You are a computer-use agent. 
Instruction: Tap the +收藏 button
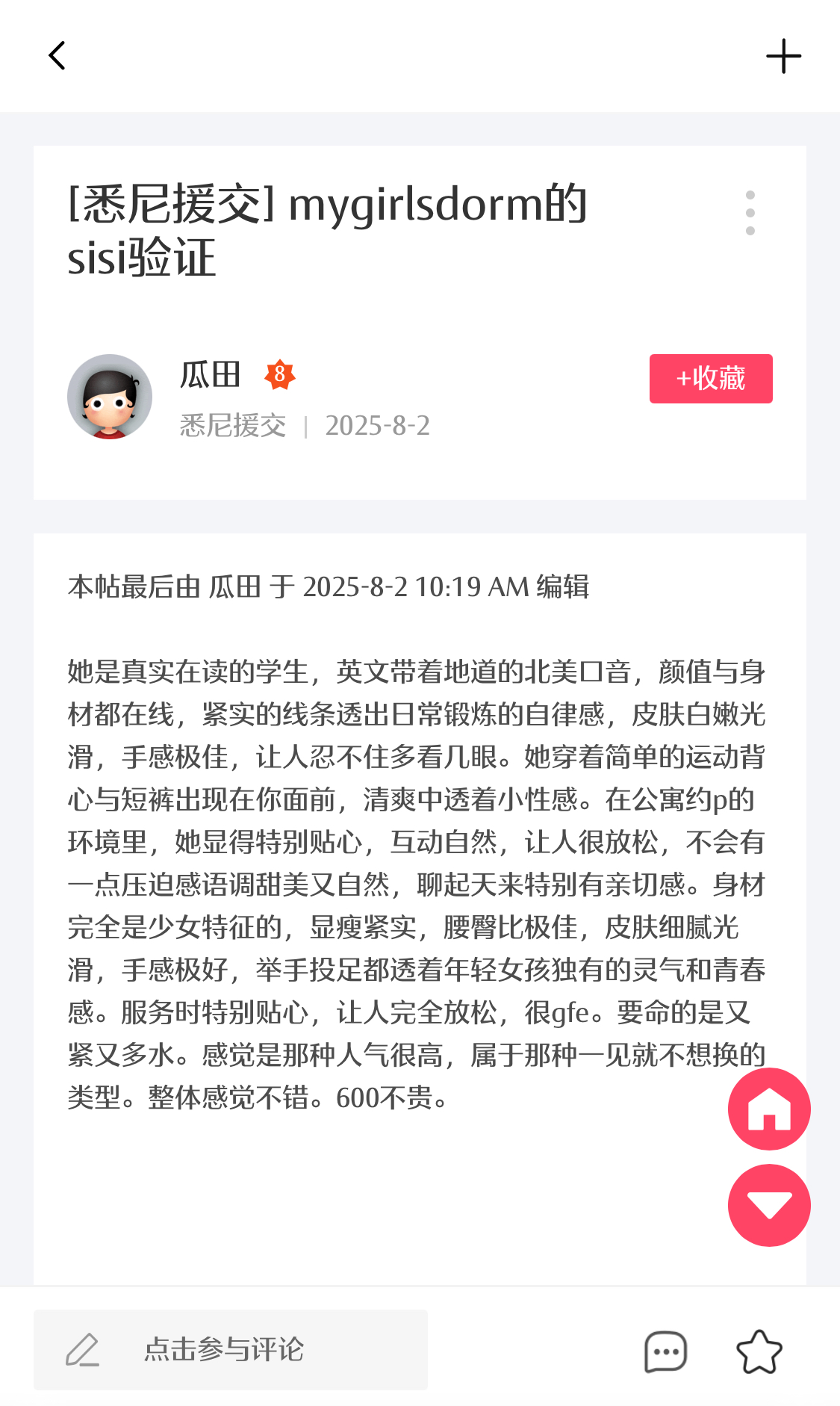point(710,379)
